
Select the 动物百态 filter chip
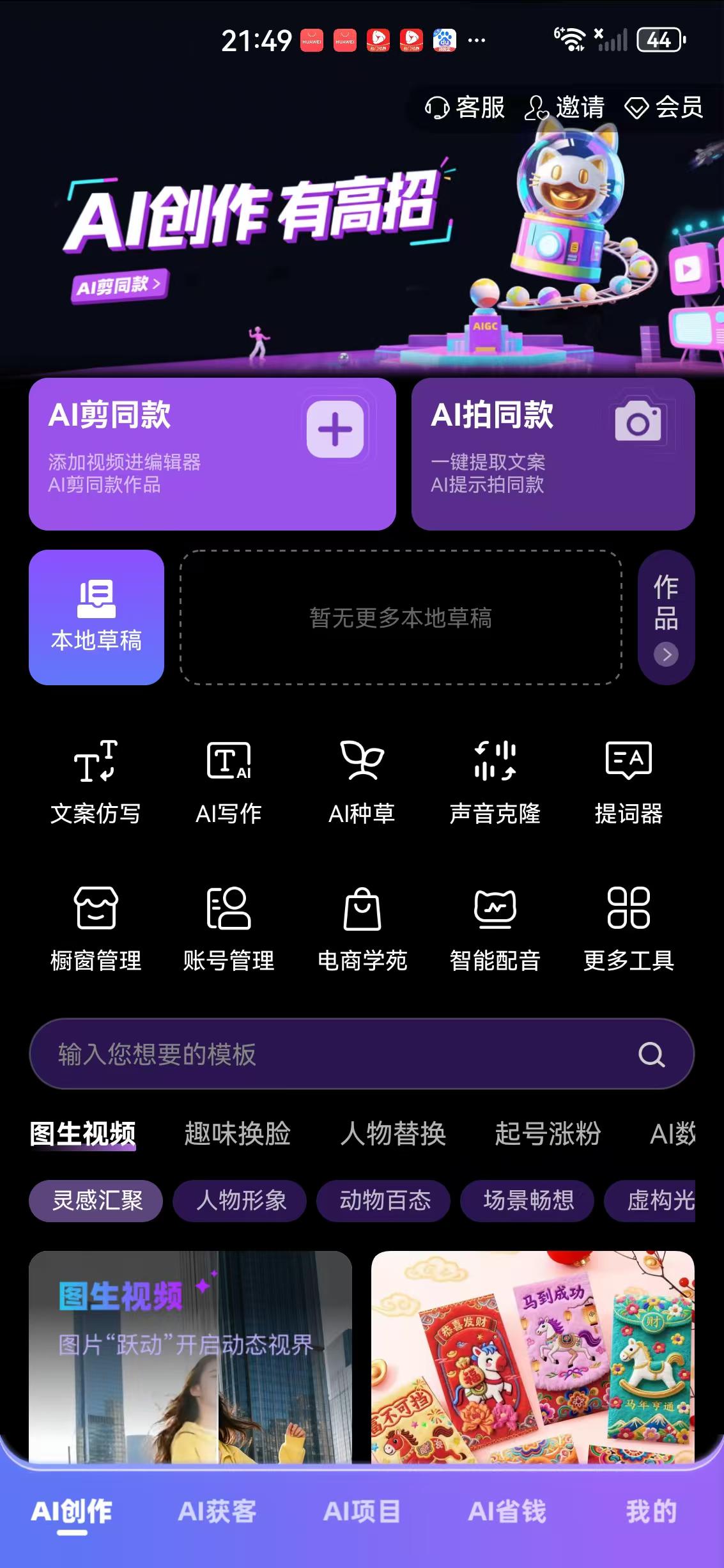click(384, 1202)
